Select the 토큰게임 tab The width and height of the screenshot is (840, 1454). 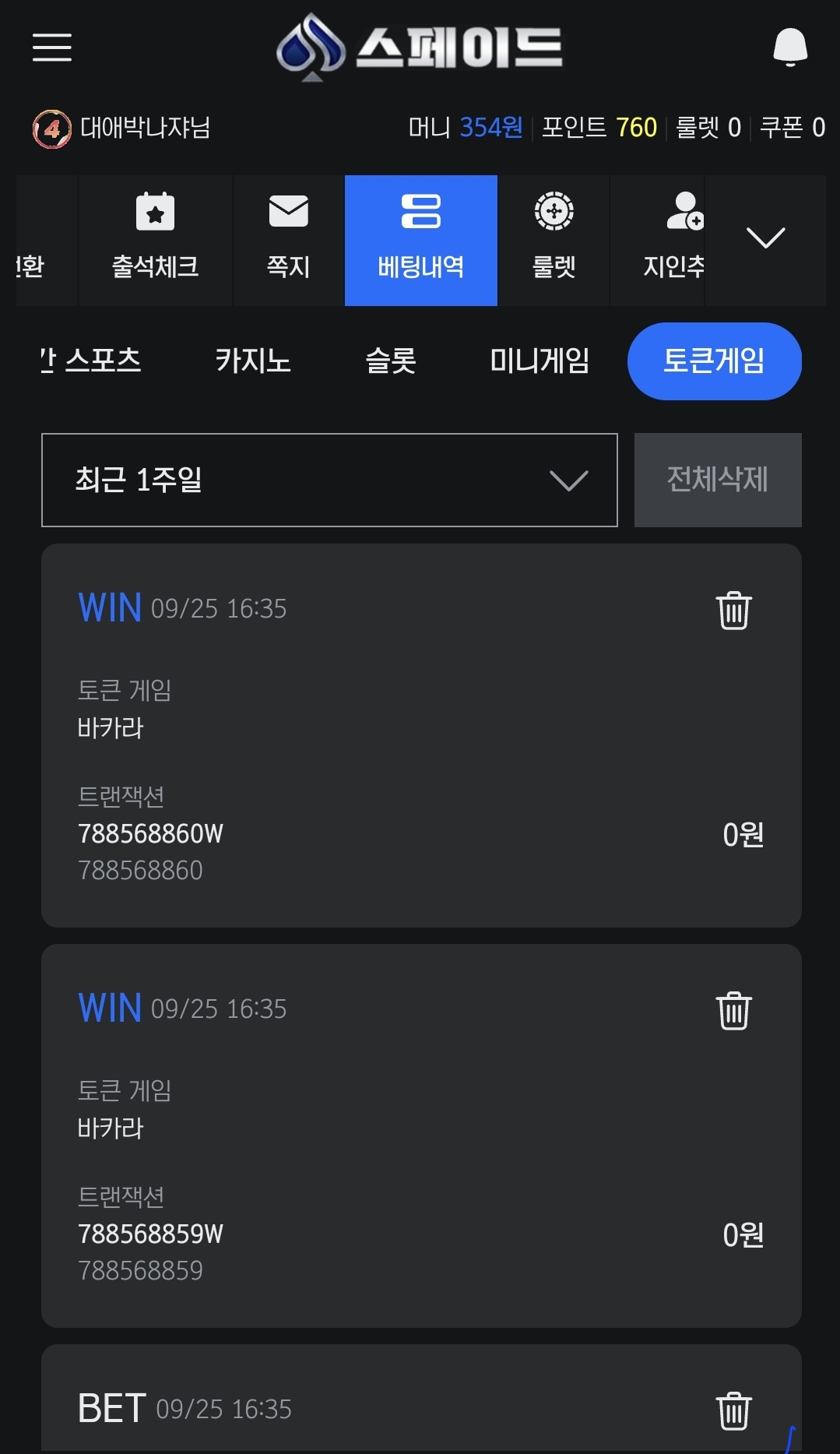click(x=715, y=361)
